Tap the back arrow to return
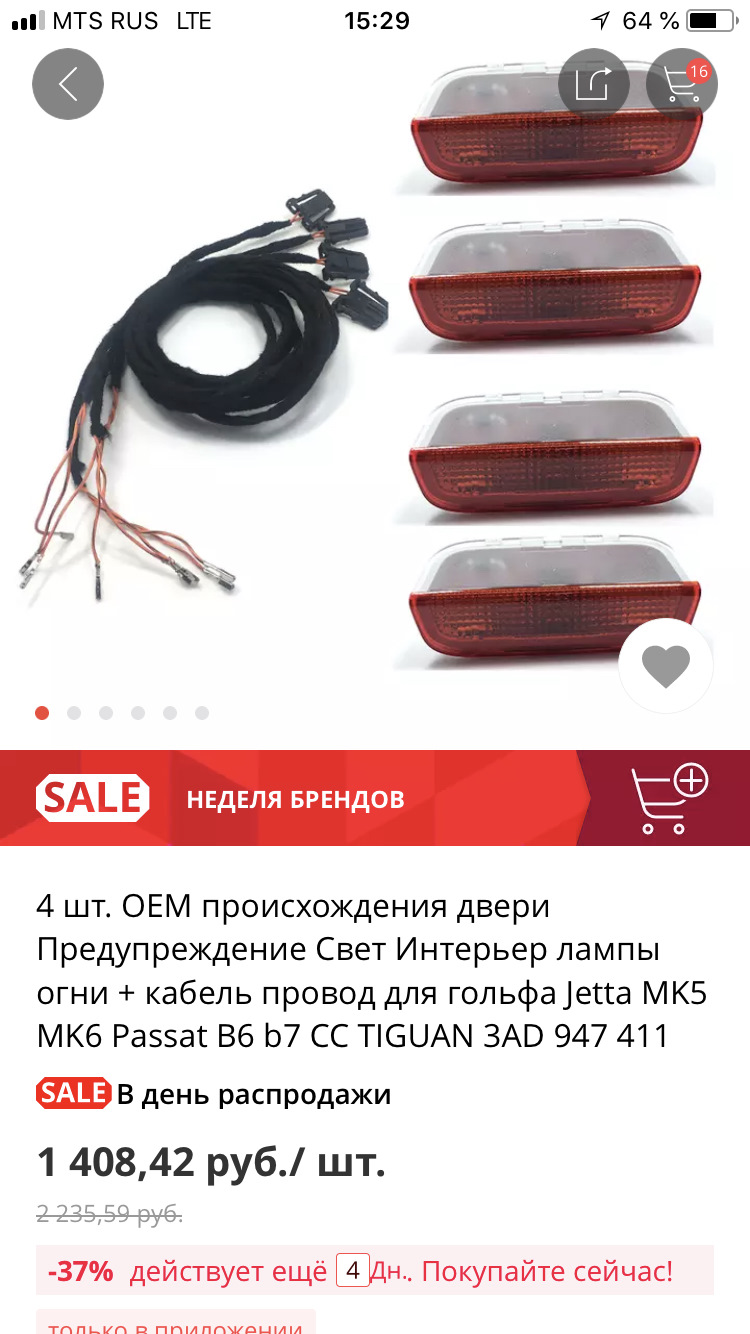750x1334 pixels. (x=67, y=84)
